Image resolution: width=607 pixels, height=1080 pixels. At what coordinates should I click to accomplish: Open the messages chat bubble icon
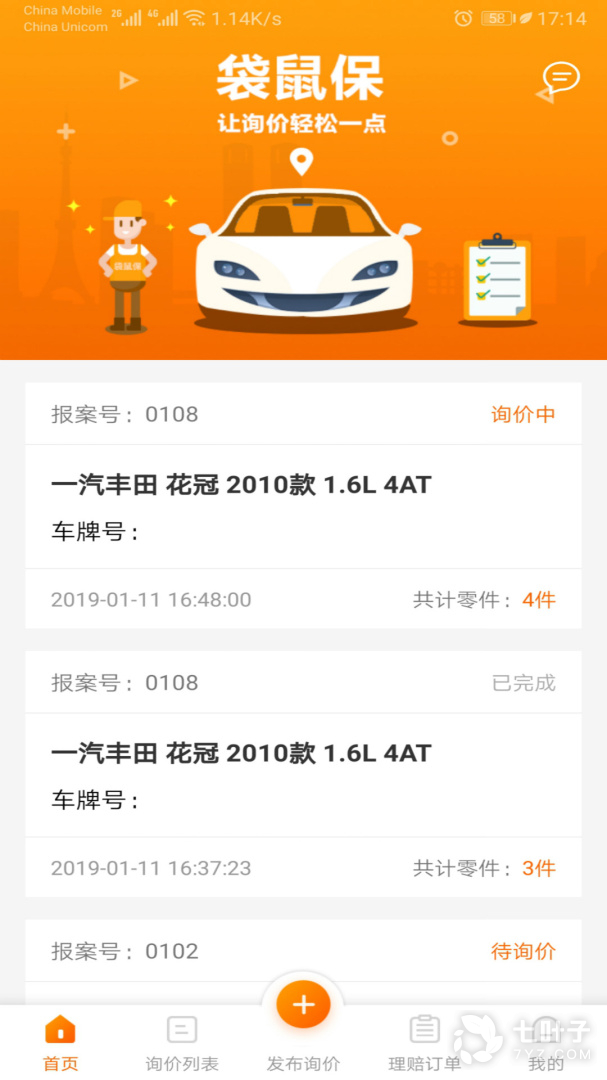(x=560, y=77)
